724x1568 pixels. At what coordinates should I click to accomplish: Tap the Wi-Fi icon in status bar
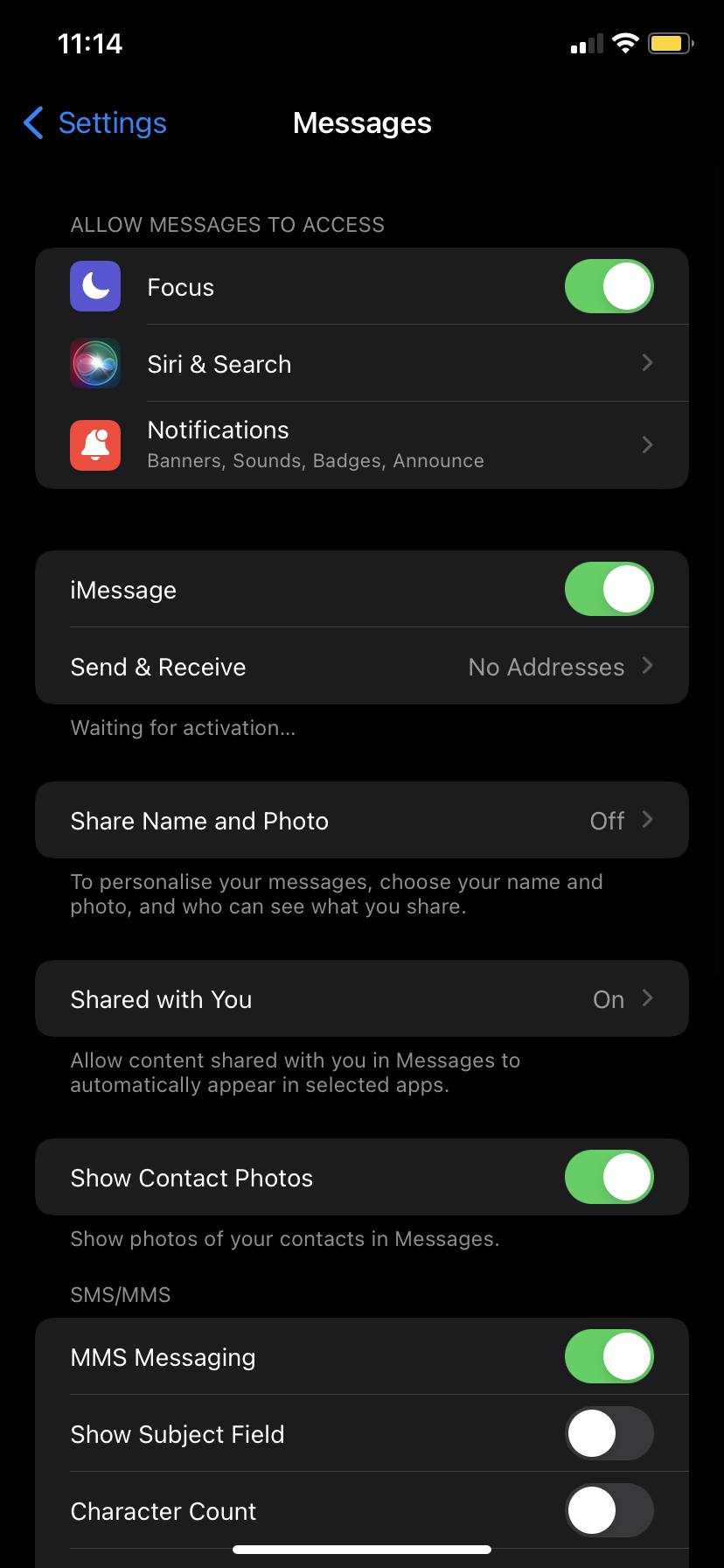[625, 42]
